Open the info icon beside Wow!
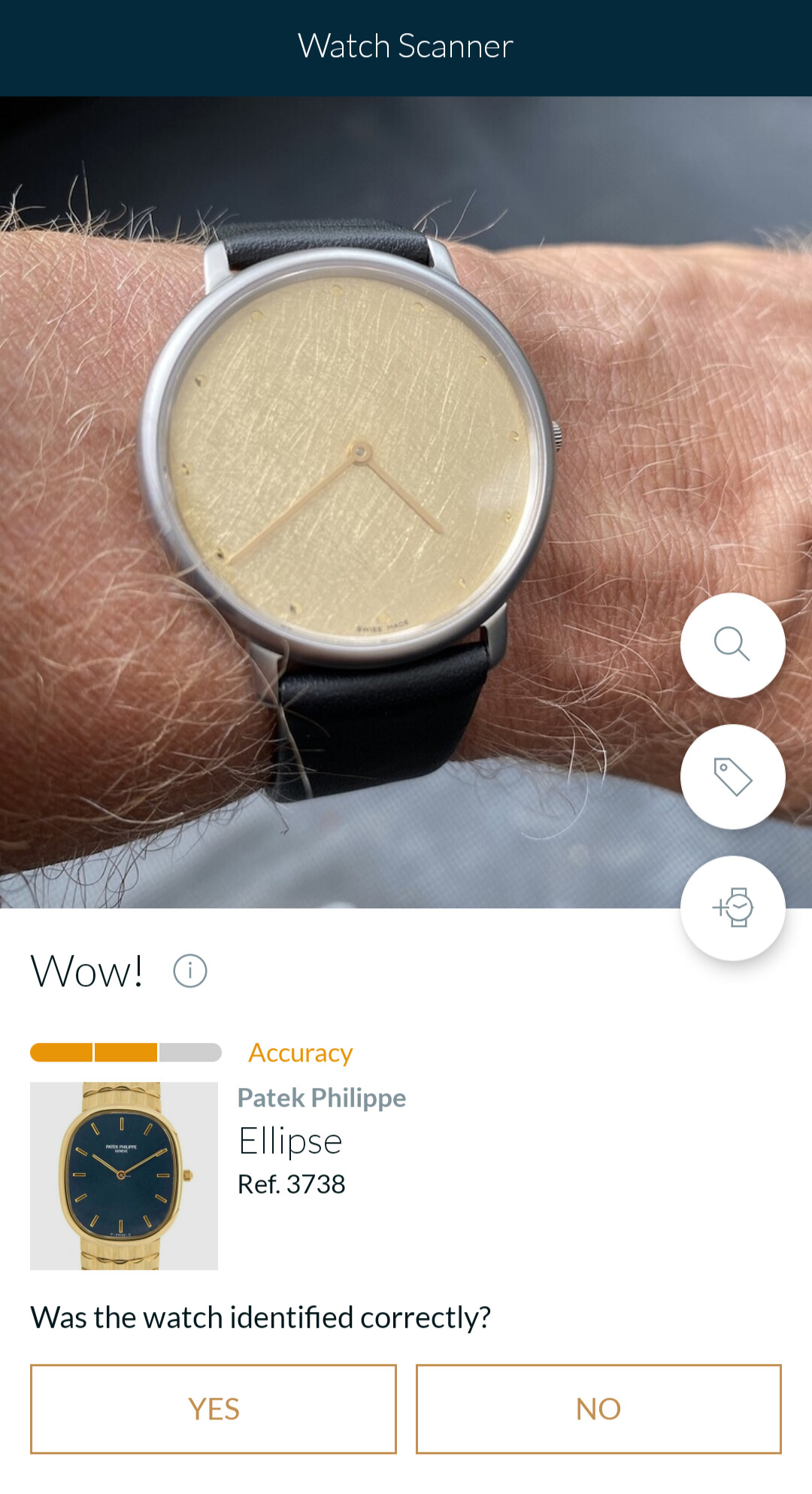 pos(190,971)
